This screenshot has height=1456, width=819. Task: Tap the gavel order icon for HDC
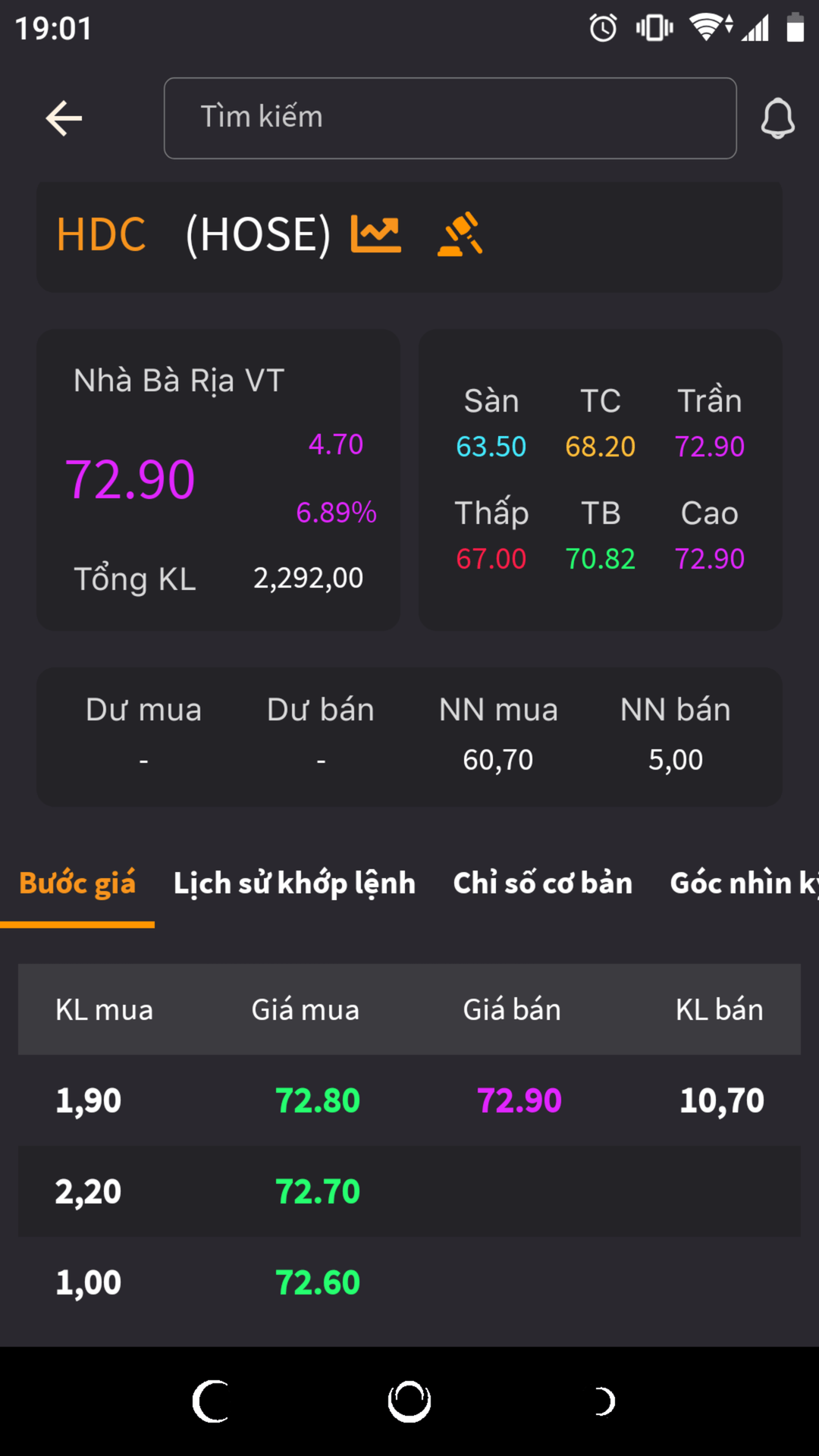[x=460, y=234]
